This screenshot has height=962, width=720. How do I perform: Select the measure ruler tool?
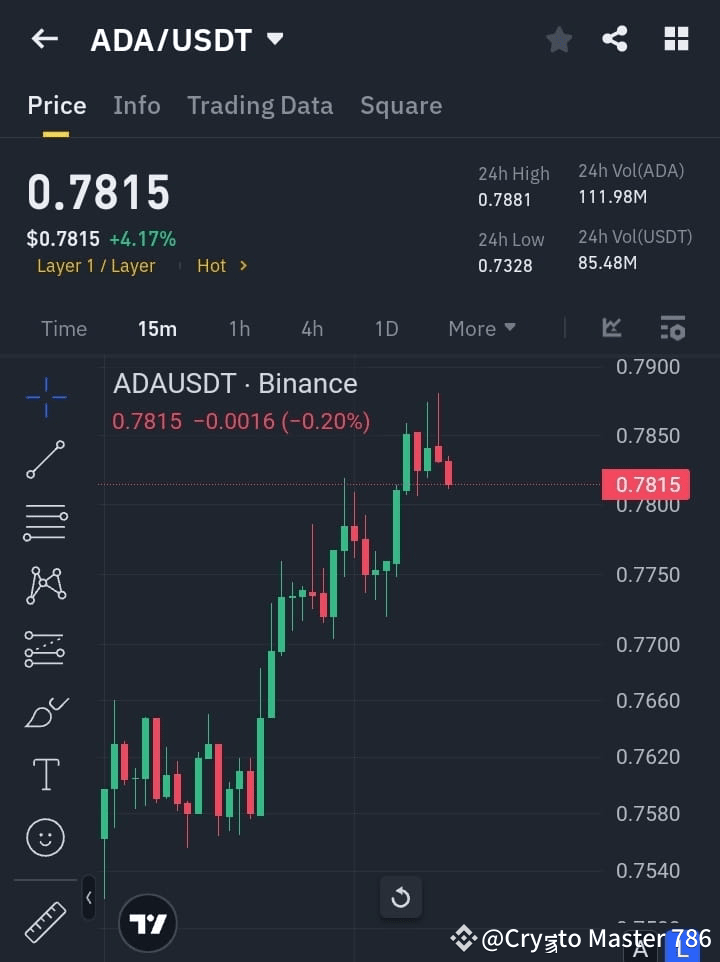(x=45, y=918)
